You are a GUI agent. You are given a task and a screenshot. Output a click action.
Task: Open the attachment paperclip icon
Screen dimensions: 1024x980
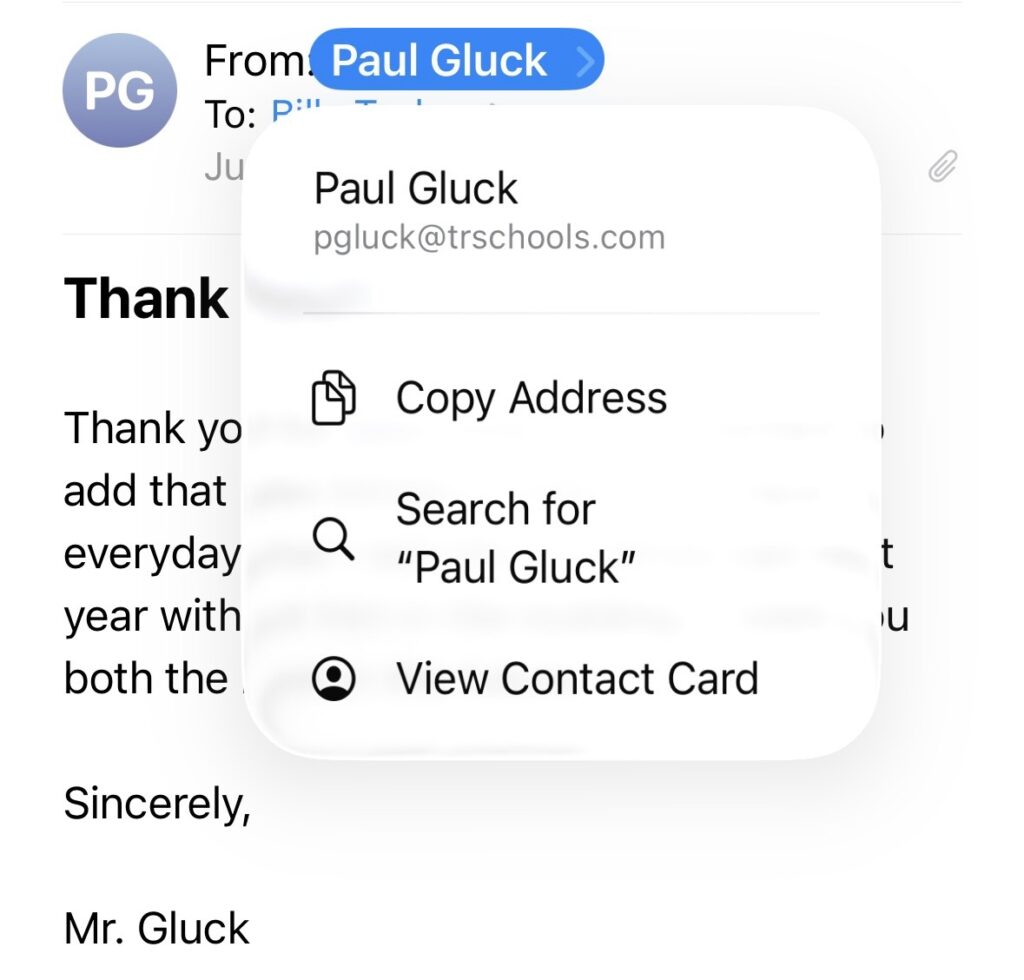942,167
